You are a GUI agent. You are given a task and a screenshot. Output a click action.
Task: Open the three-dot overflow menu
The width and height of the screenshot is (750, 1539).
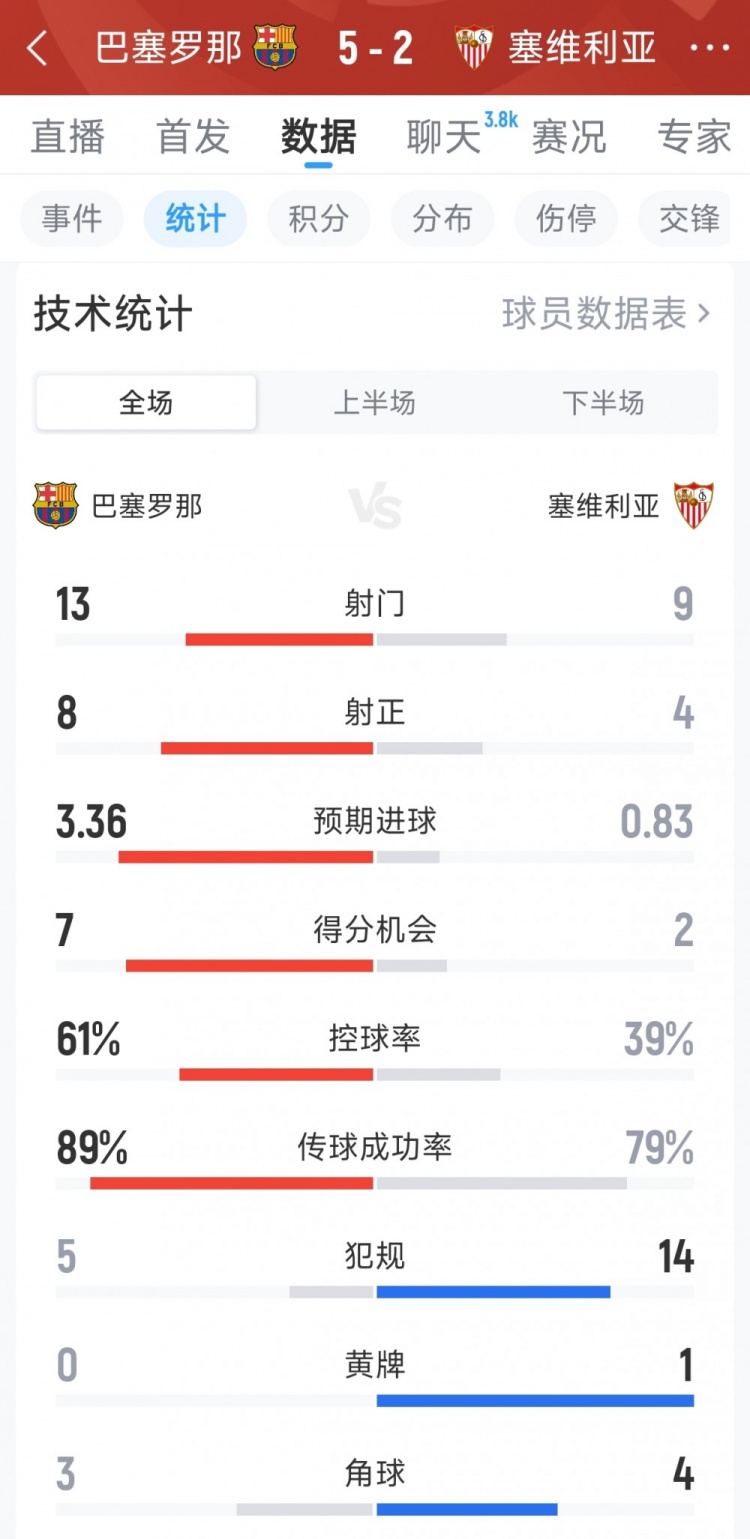click(x=710, y=48)
